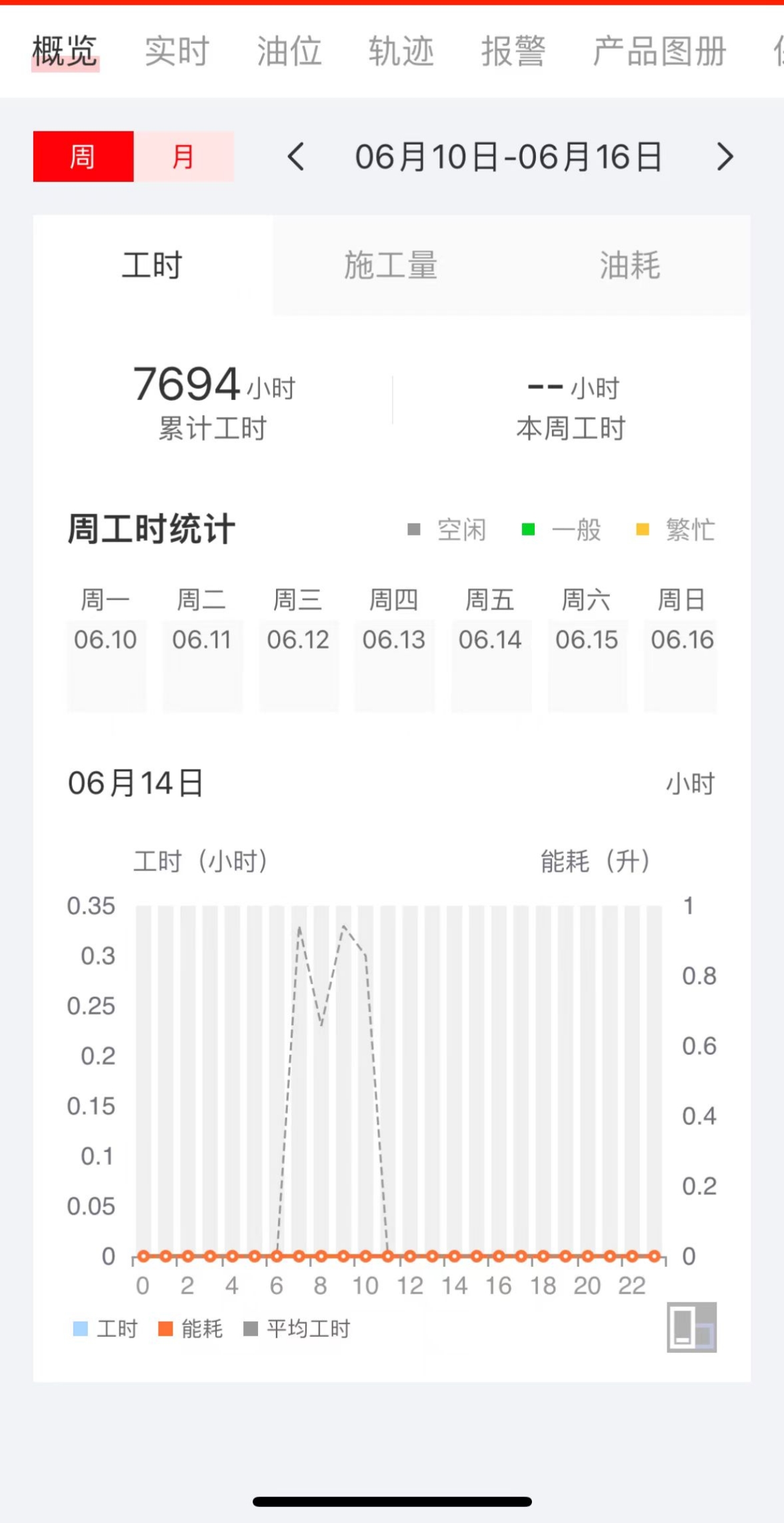
Task: Tap the chart rotate icon
Action: click(x=691, y=1327)
